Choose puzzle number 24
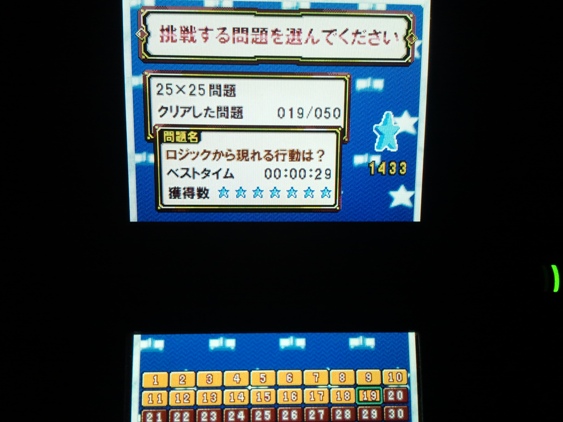Screen dimensions: 563x422 [236, 415]
